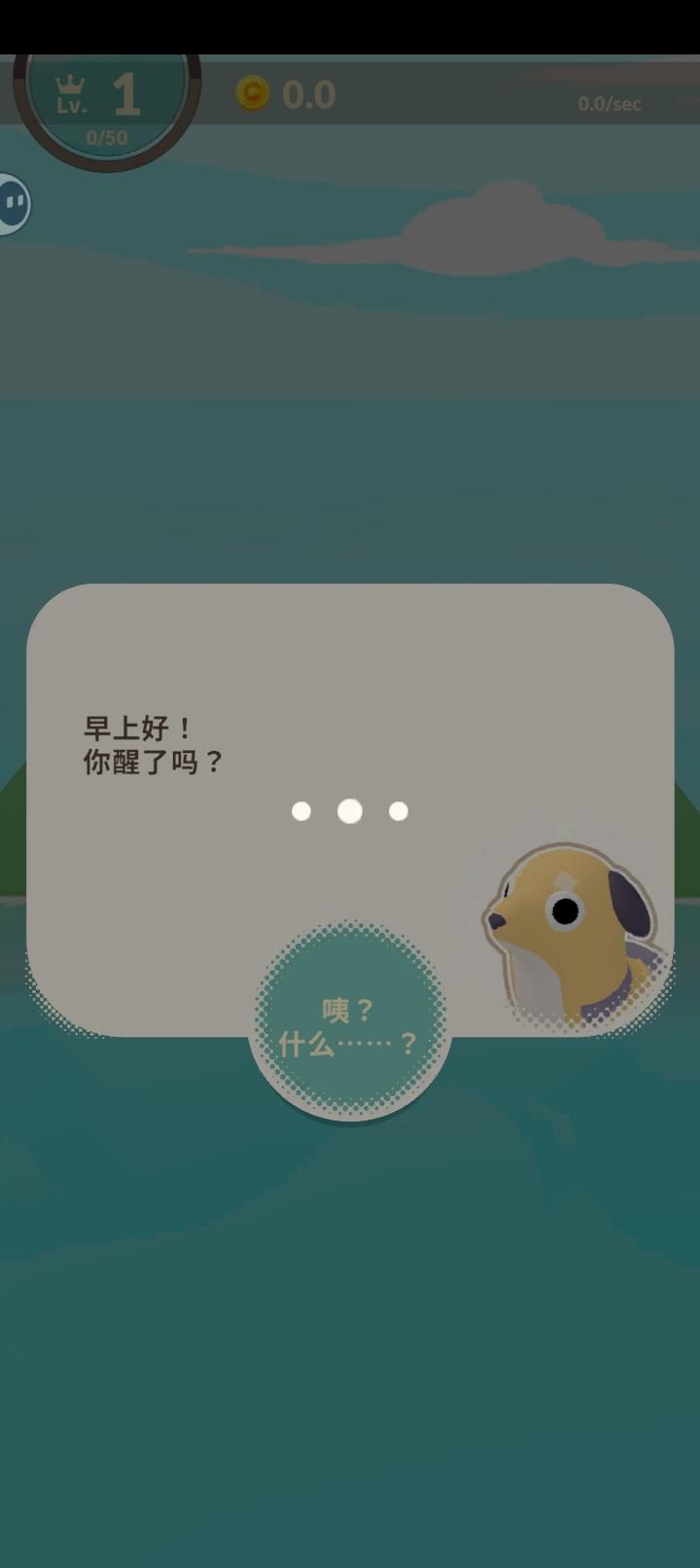This screenshot has height=1568, width=700.
Task: Advance the greeting message by tapping it
Action: click(151, 741)
